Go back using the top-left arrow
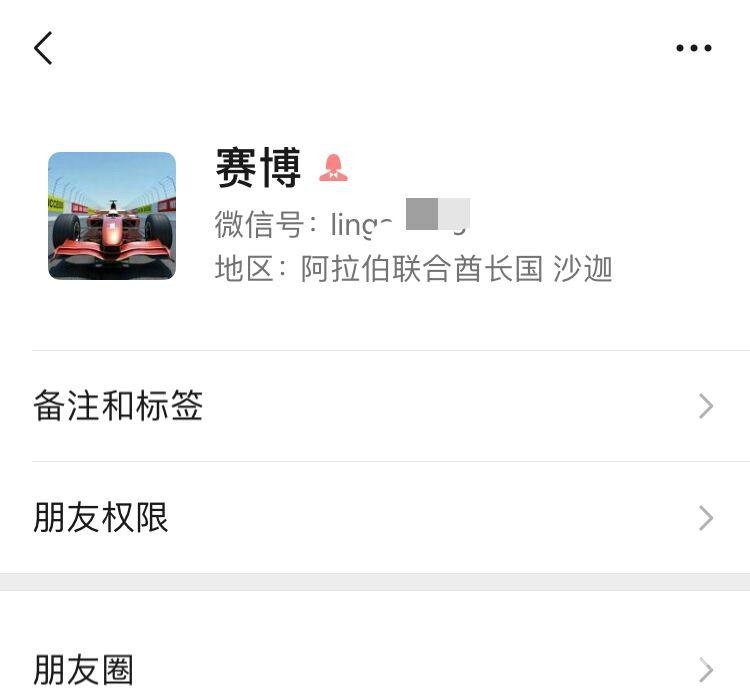The height and width of the screenshot is (700, 750). (43, 48)
